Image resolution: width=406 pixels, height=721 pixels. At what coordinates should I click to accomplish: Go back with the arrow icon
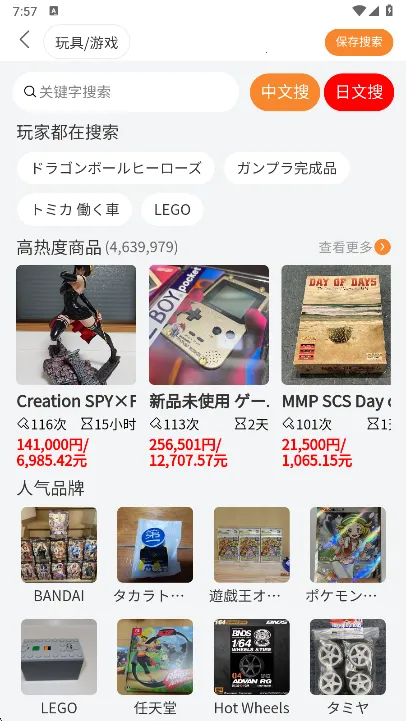(25, 40)
